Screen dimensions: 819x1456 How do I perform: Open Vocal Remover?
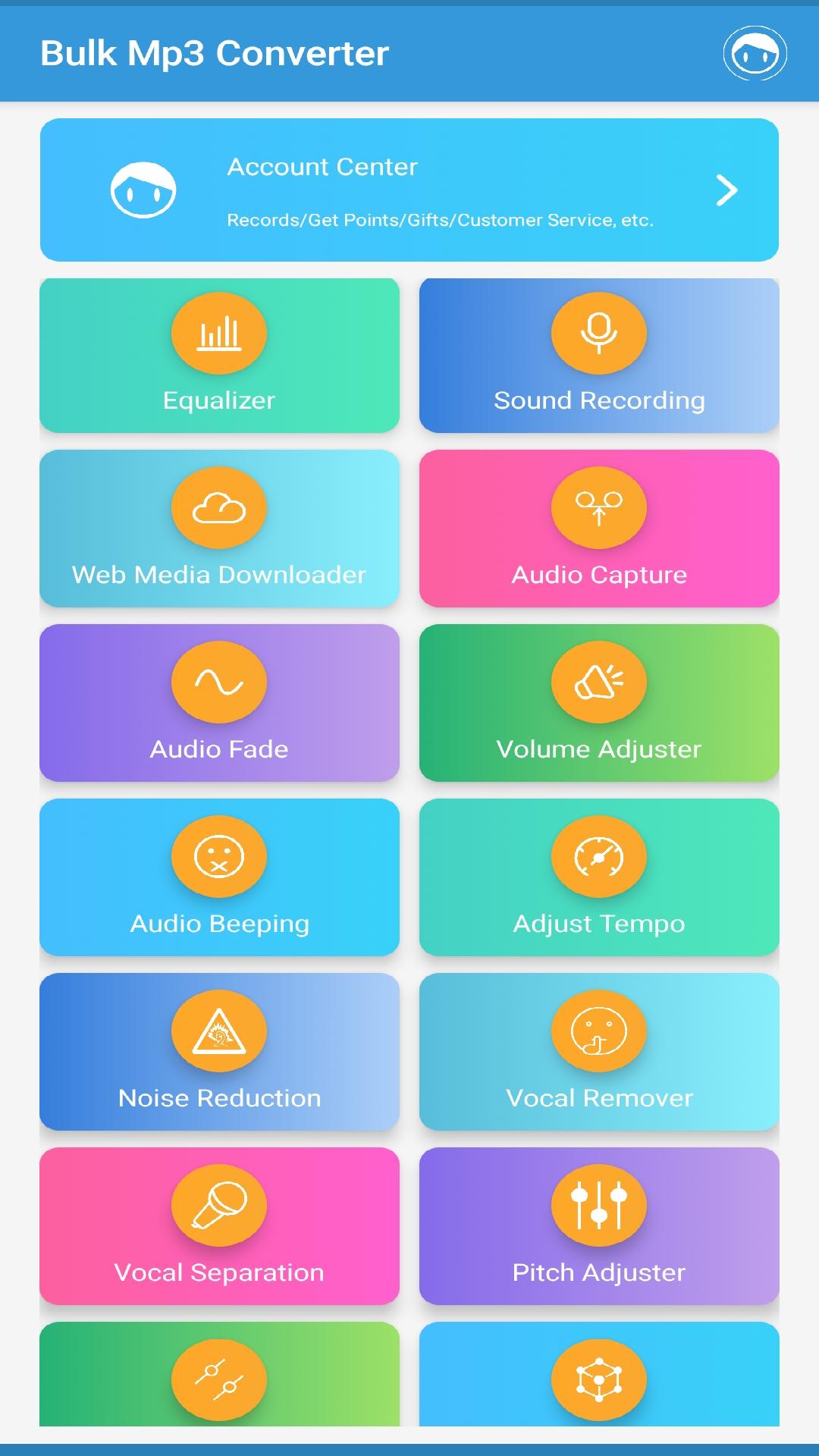(599, 1052)
